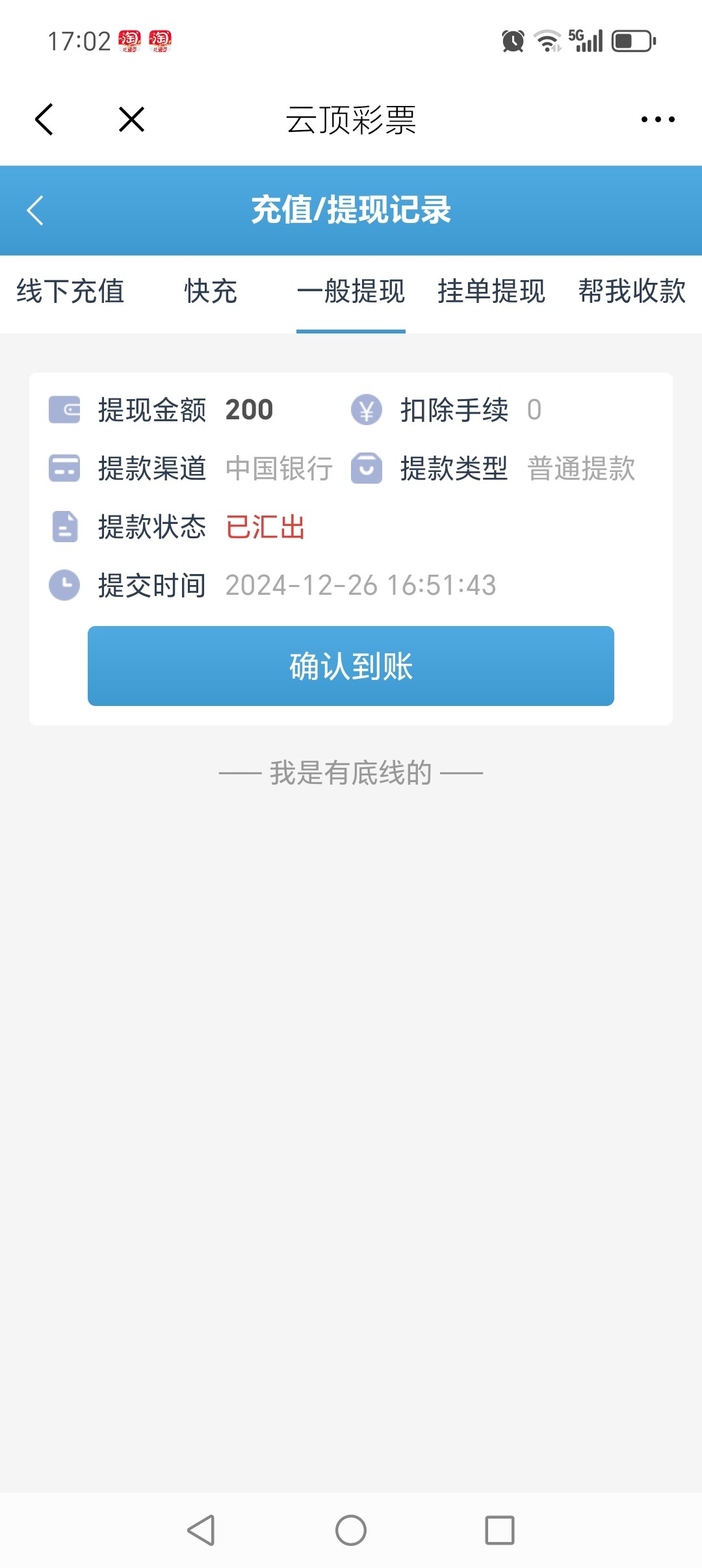Open the recent apps view
Screen dimensions: 702x1568
(x=500, y=1530)
